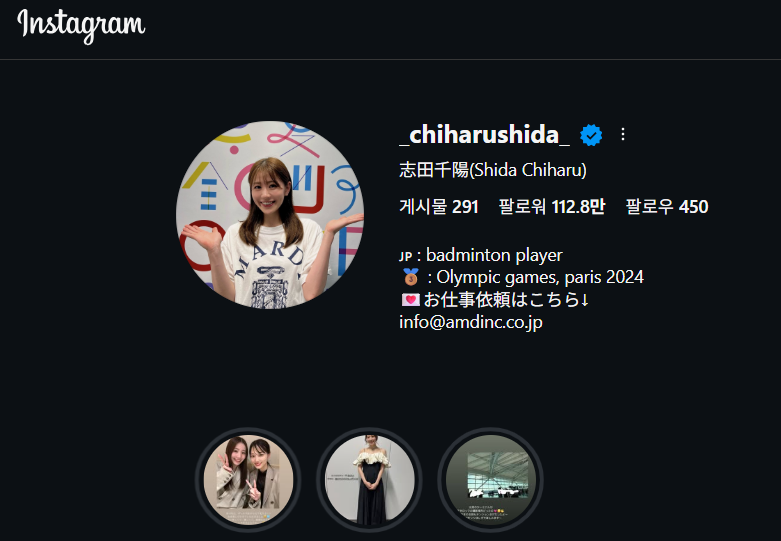The height and width of the screenshot is (541, 781).
Task: Open the story highlight with two women
Action: [x=248, y=480]
